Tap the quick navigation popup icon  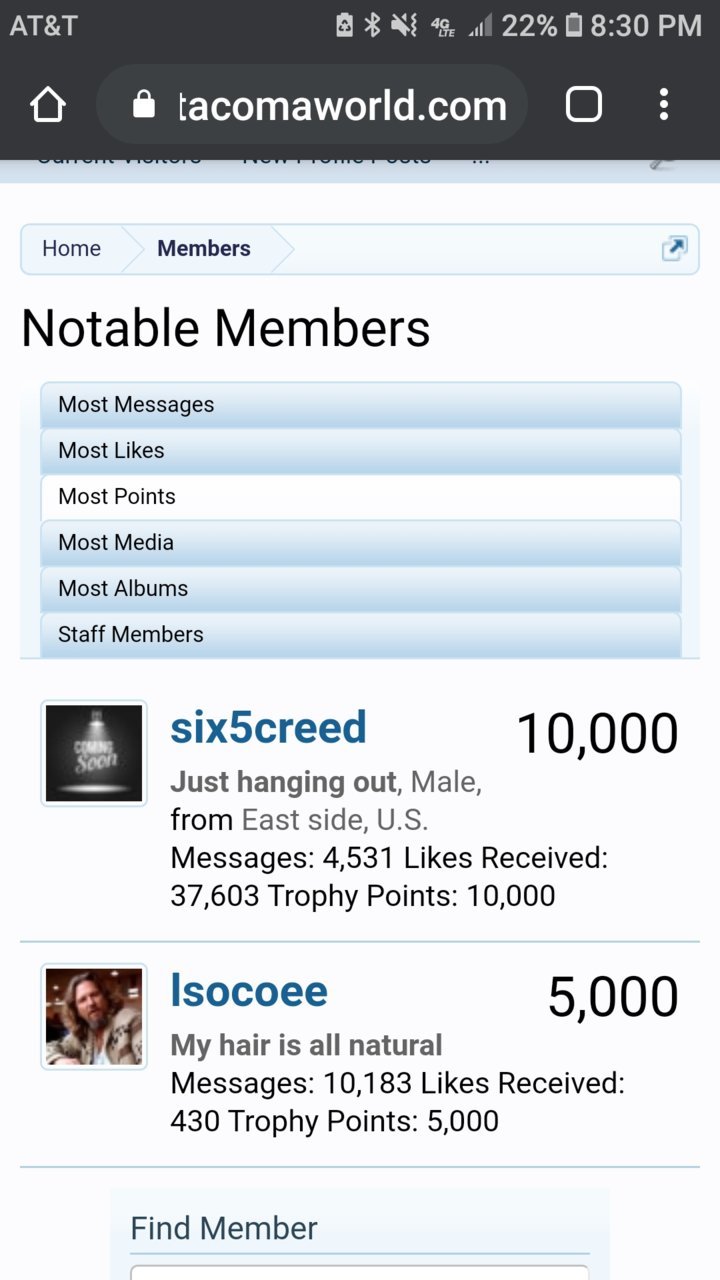(675, 249)
